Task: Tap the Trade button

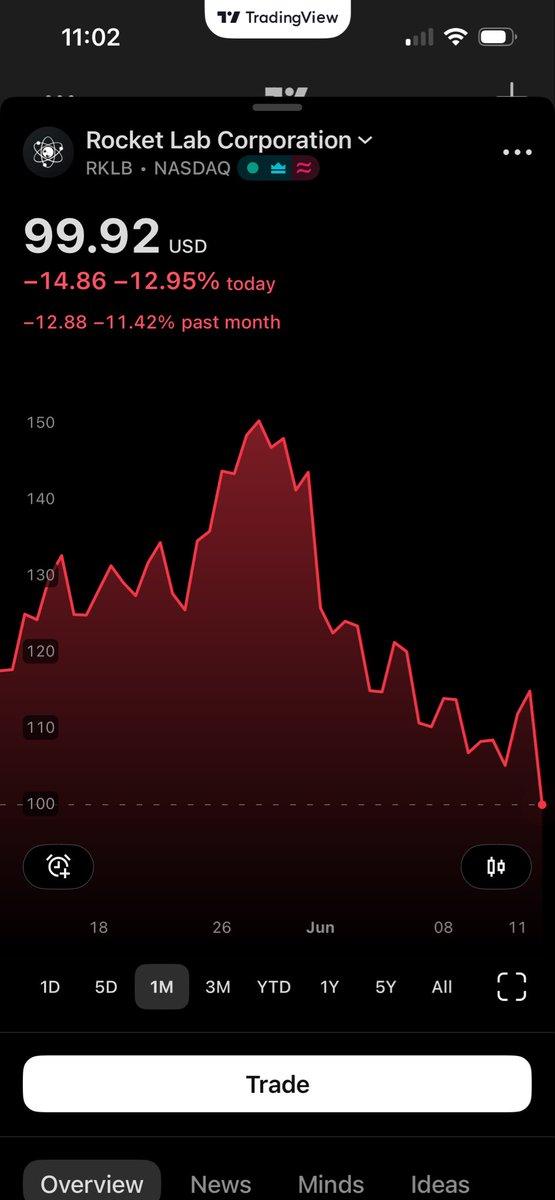Action: pos(277,1084)
